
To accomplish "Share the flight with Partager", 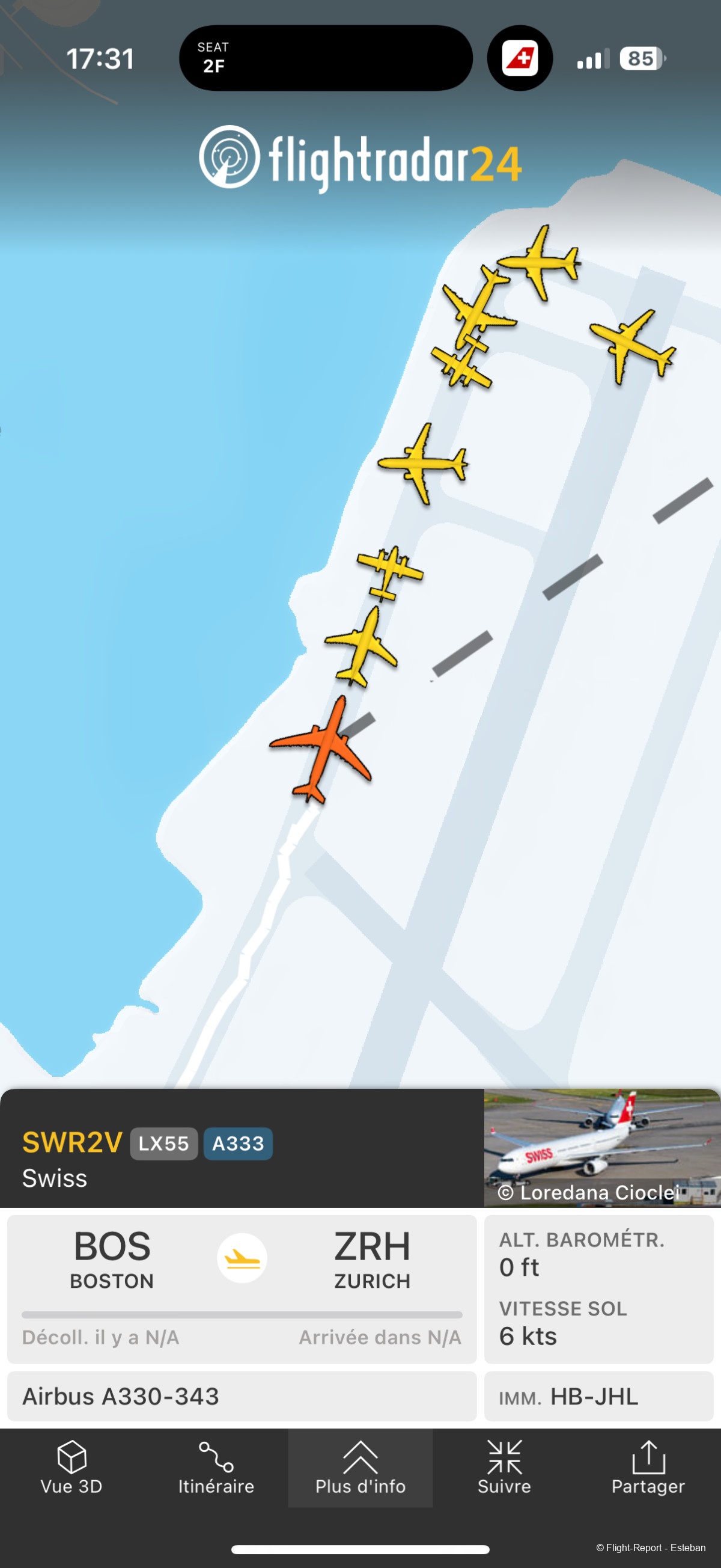I will click(x=648, y=1468).
